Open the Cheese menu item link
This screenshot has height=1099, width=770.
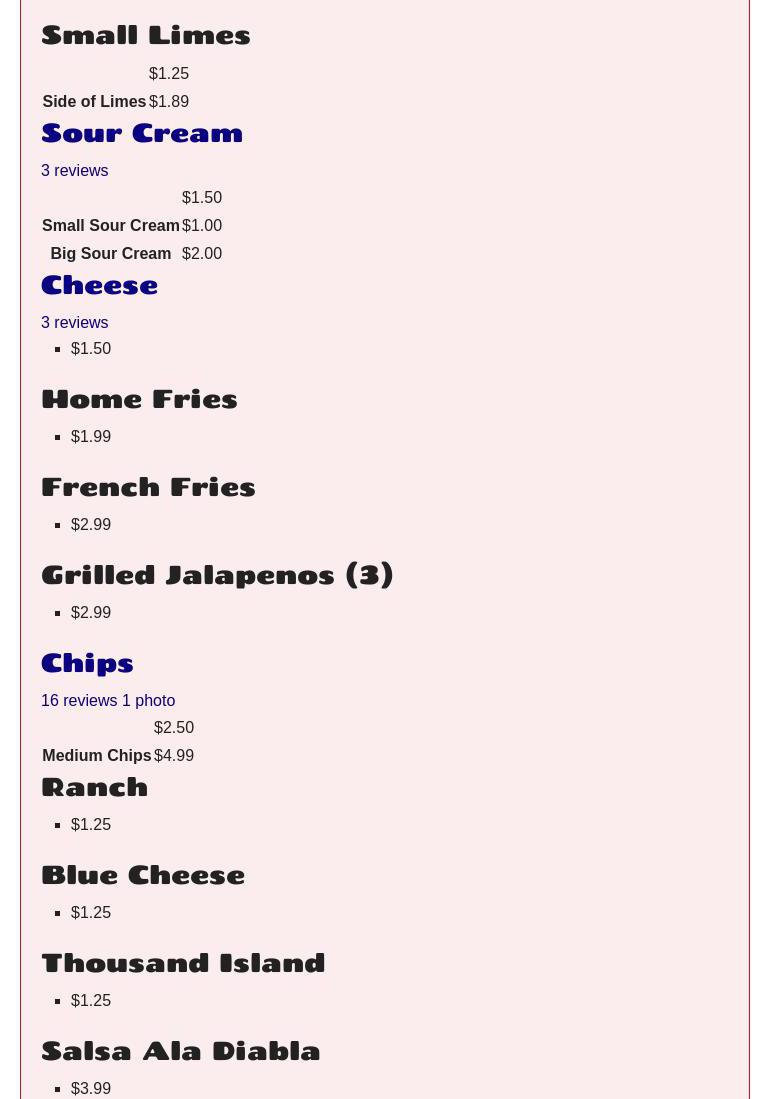tap(99, 285)
